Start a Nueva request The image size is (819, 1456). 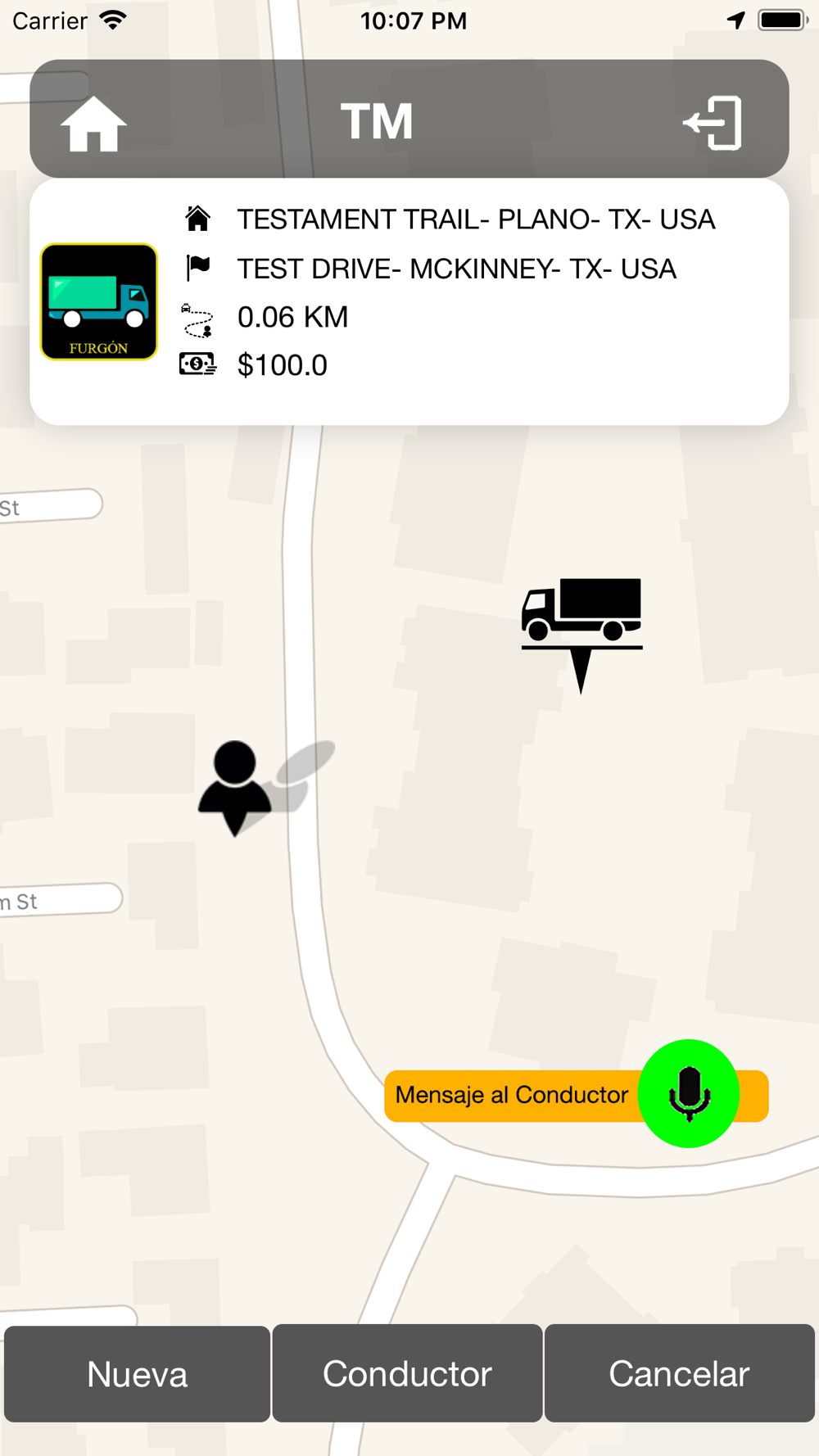[137, 1373]
